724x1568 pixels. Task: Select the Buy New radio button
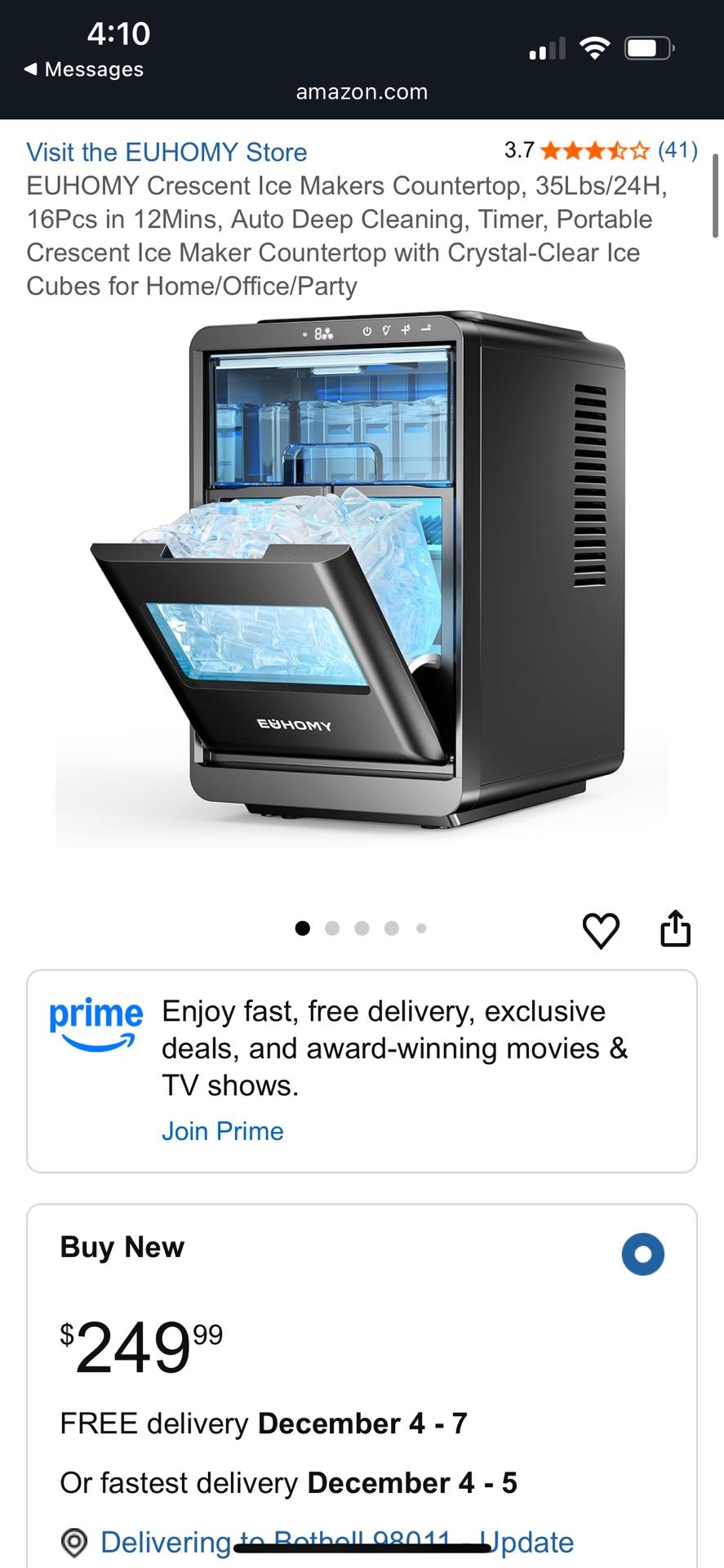pyautogui.click(x=642, y=1254)
